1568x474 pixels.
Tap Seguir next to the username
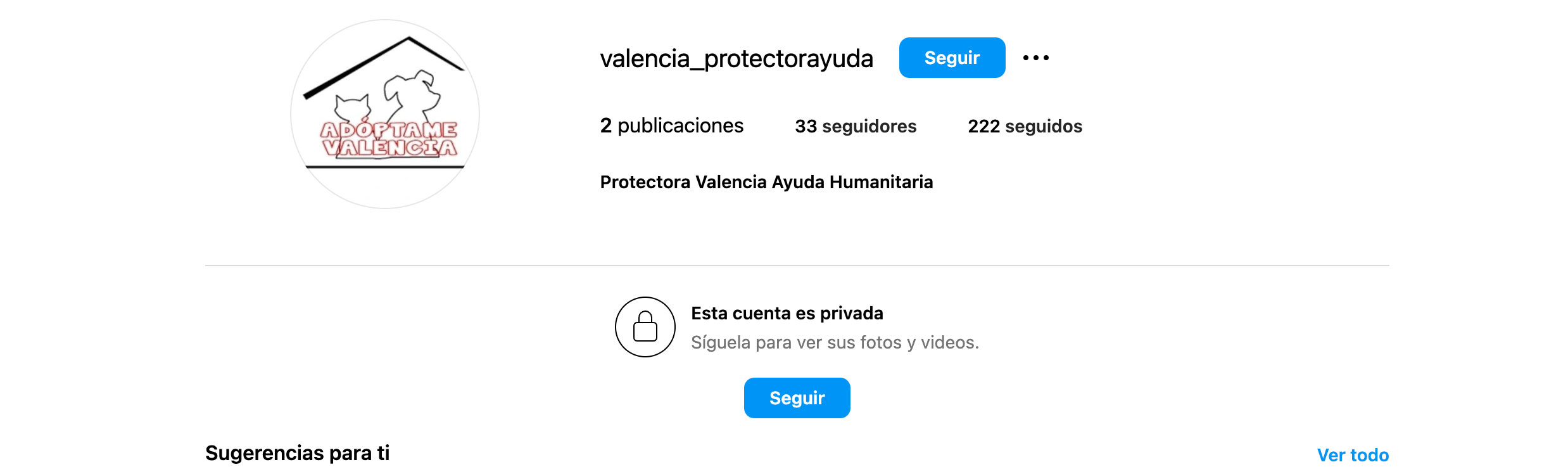point(951,58)
